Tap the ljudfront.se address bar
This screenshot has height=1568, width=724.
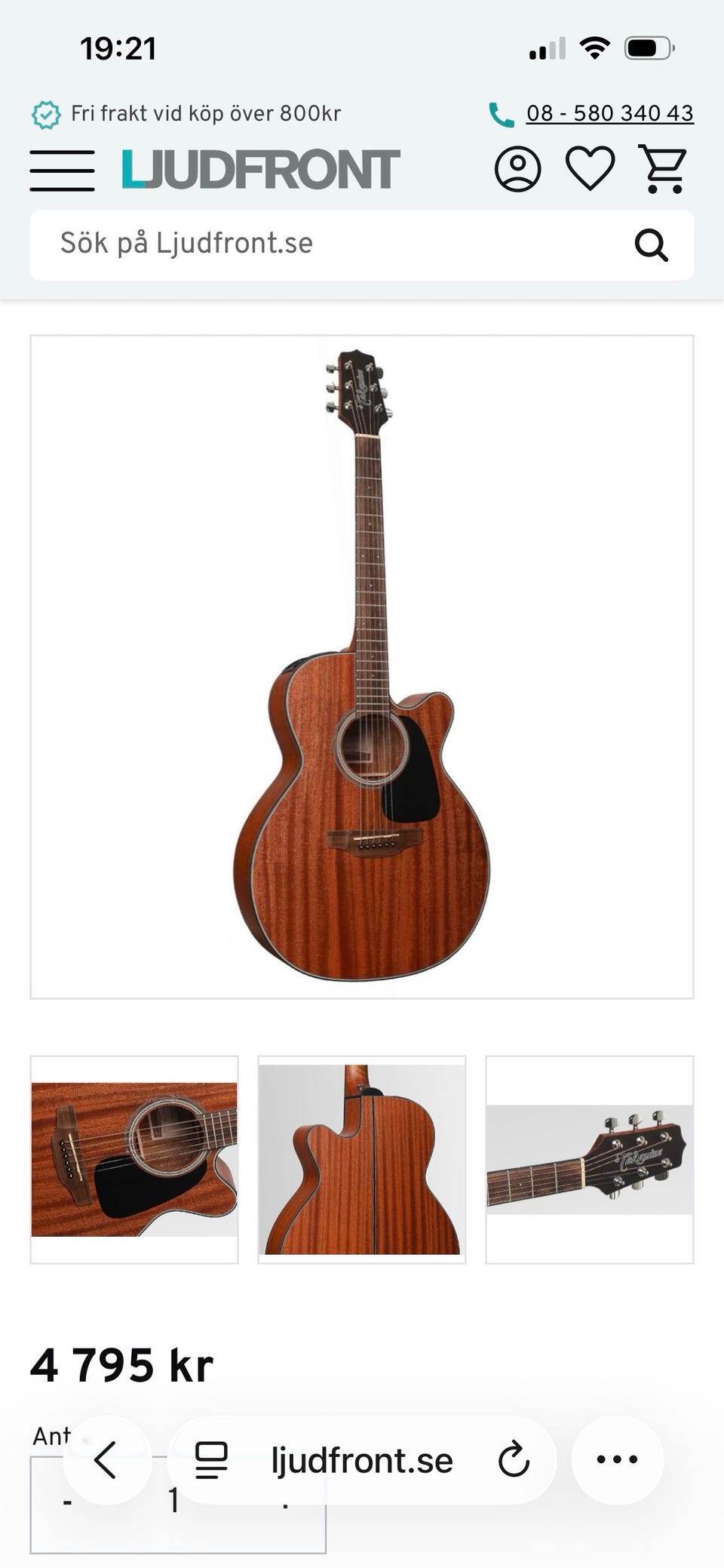pos(362,1460)
